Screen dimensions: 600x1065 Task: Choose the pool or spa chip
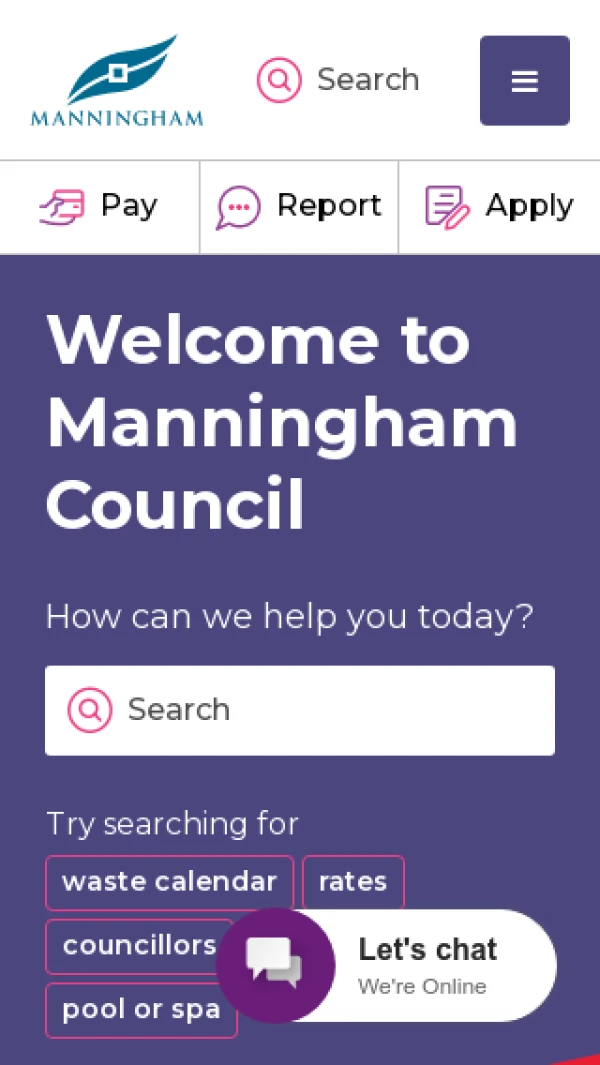[x=141, y=1010]
